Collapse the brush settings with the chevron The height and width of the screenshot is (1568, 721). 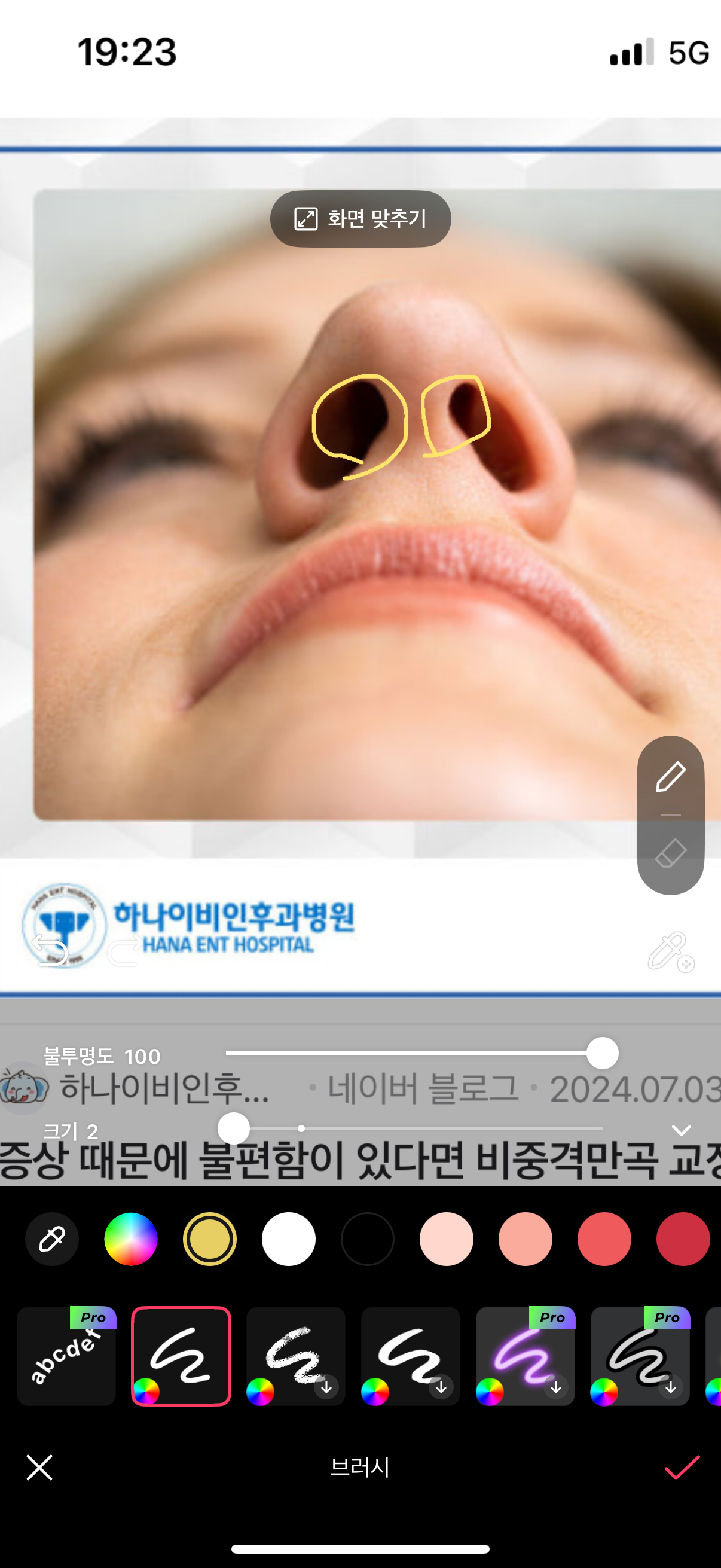click(x=682, y=1130)
